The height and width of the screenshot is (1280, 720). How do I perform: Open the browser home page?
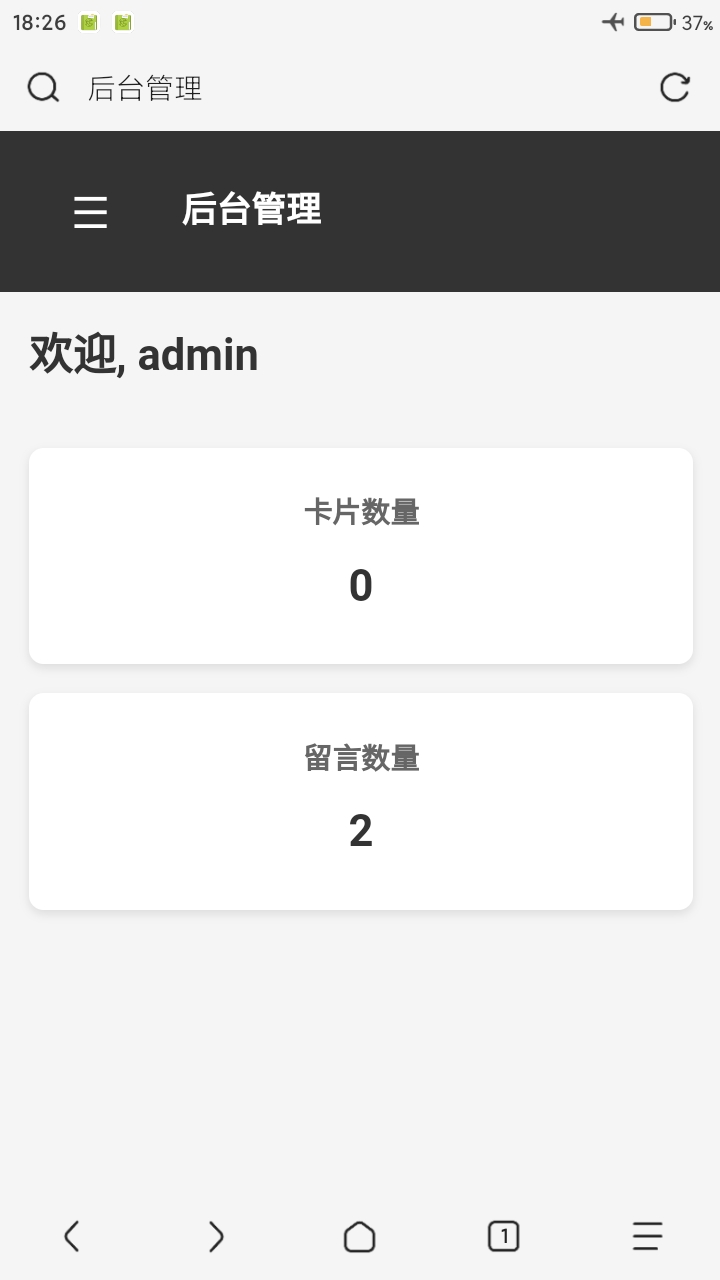(x=360, y=1237)
